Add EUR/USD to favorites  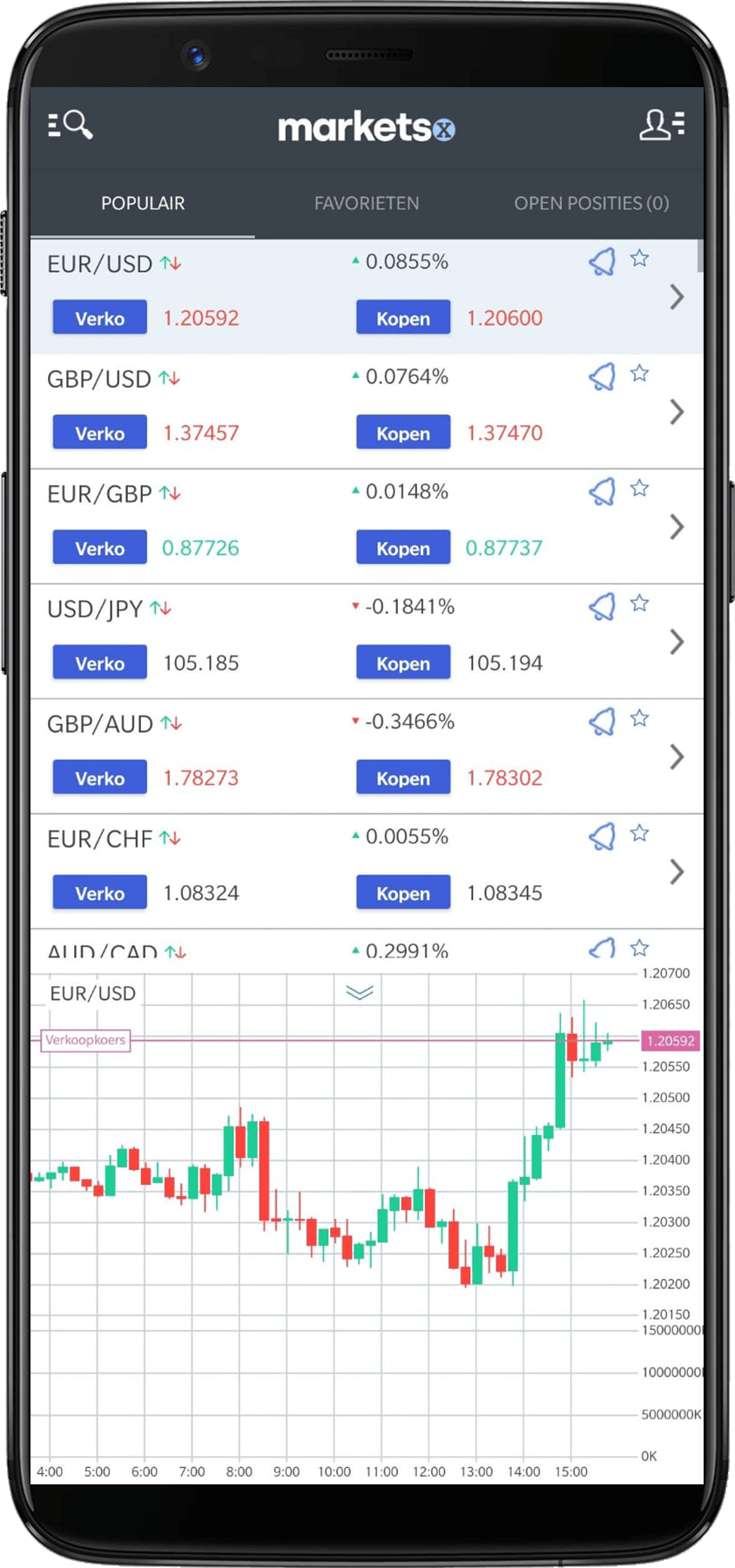(640, 259)
